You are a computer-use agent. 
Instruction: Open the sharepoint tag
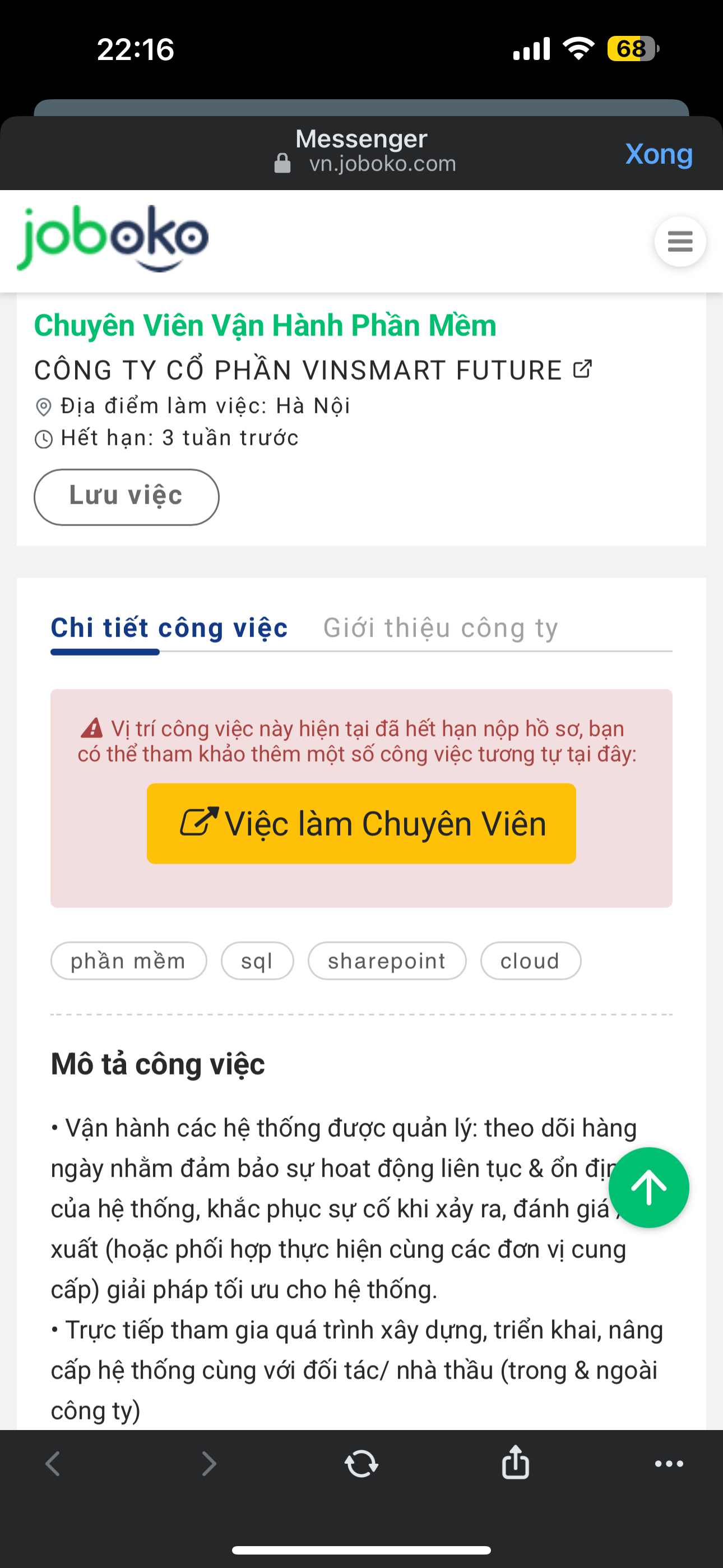click(387, 961)
